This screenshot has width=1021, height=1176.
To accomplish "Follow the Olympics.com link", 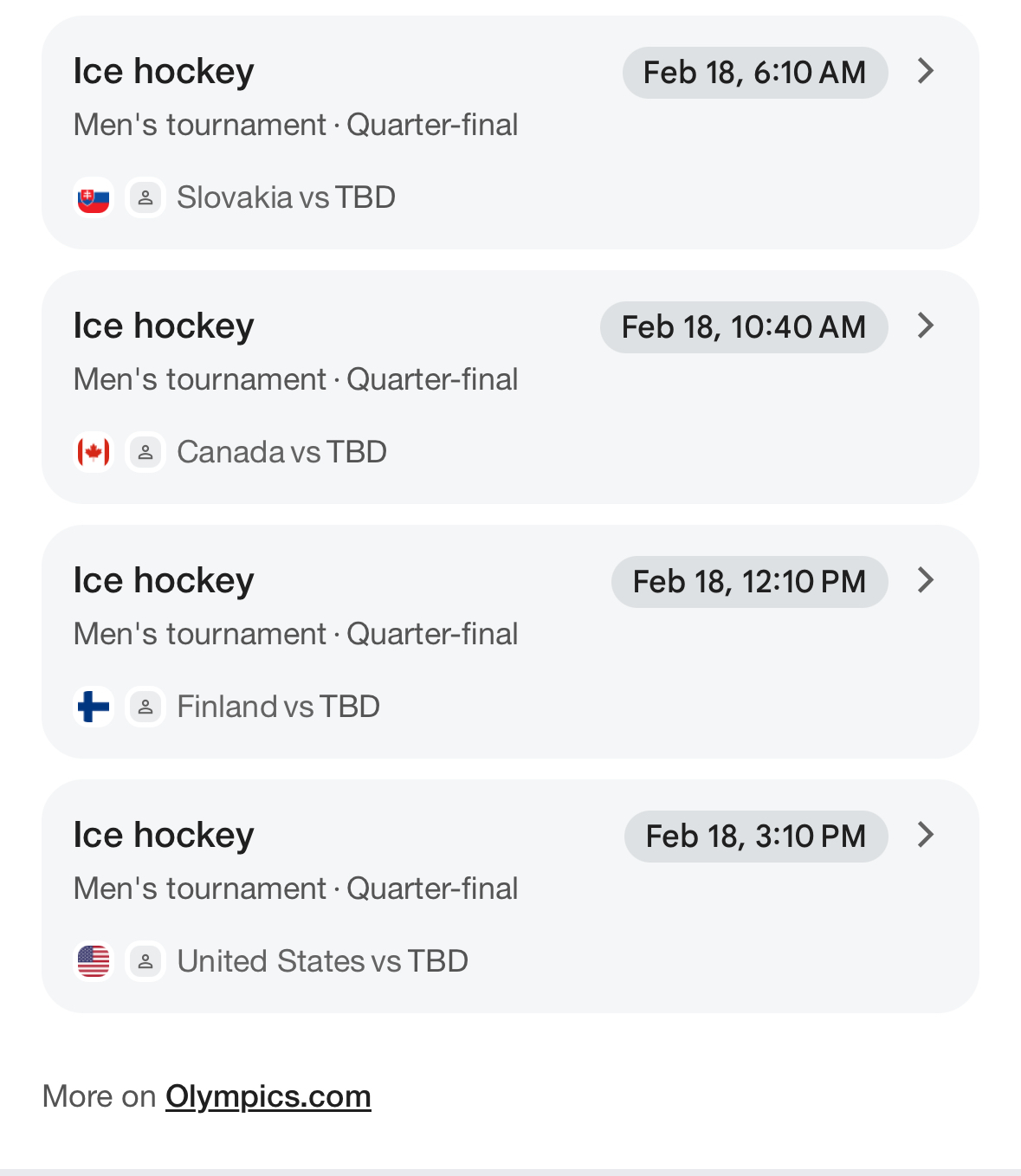I will pyautogui.click(x=268, y=1096).
